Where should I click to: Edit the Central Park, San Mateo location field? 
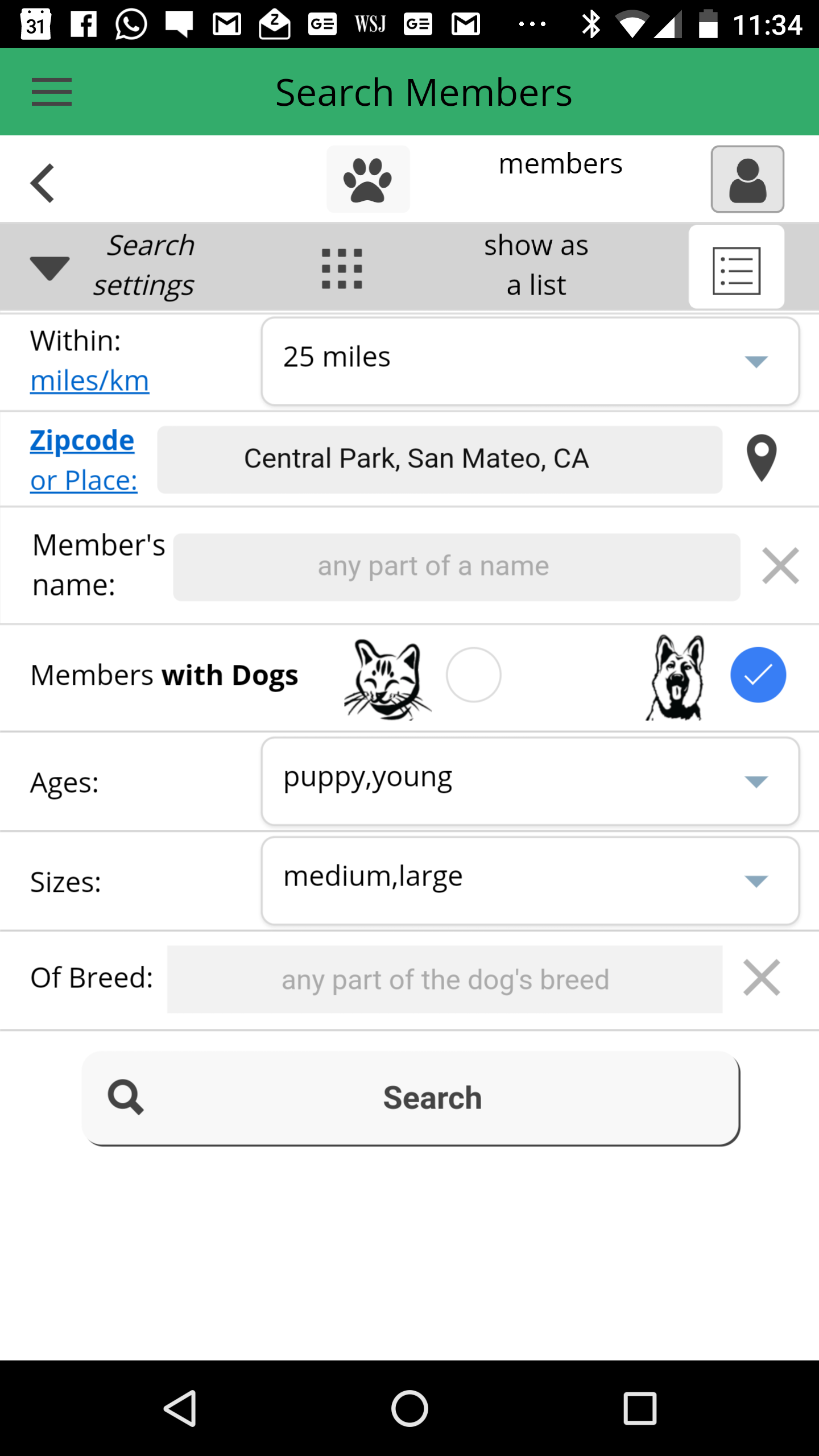coord(439,460)
